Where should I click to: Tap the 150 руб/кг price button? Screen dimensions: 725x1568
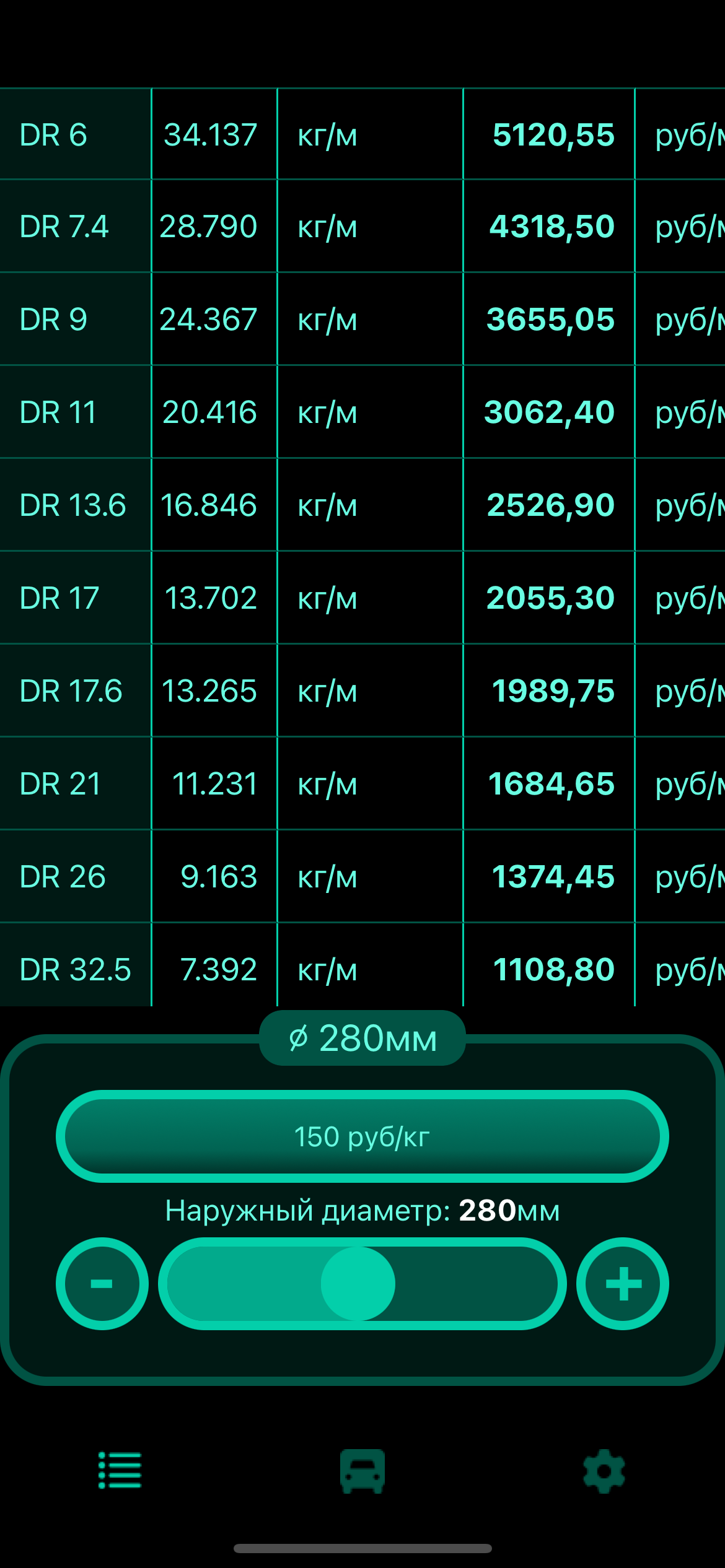(x=362, y=1136)
